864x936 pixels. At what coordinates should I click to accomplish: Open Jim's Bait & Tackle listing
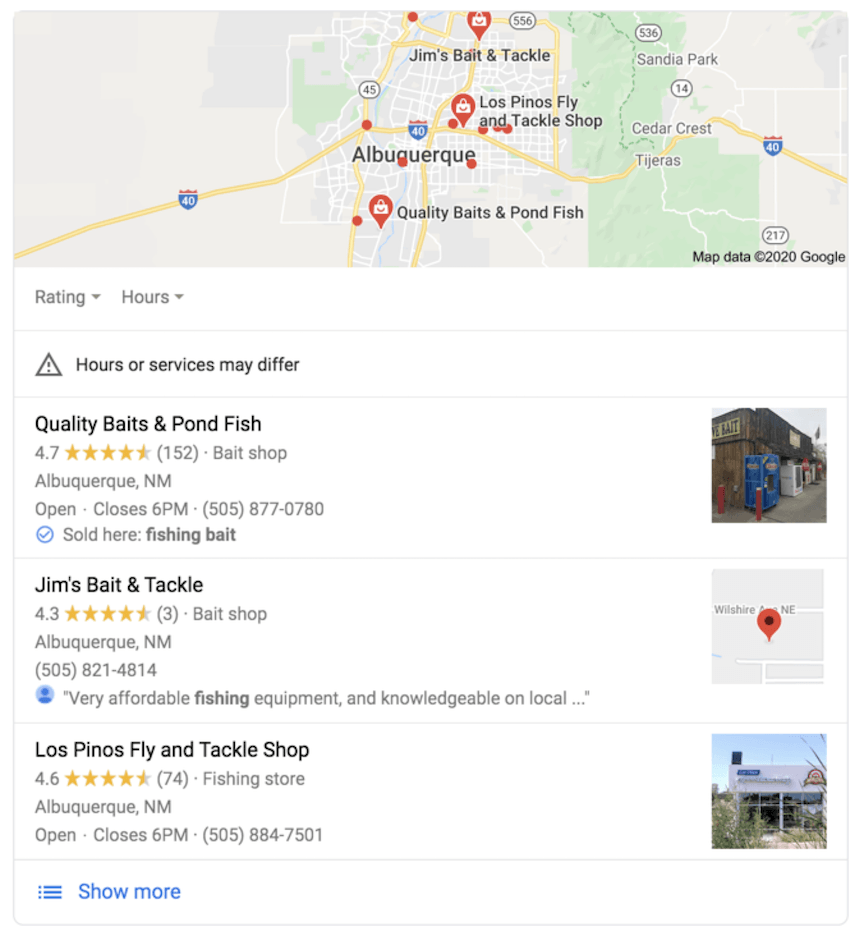pyautogui.click(x=119, y=585)
